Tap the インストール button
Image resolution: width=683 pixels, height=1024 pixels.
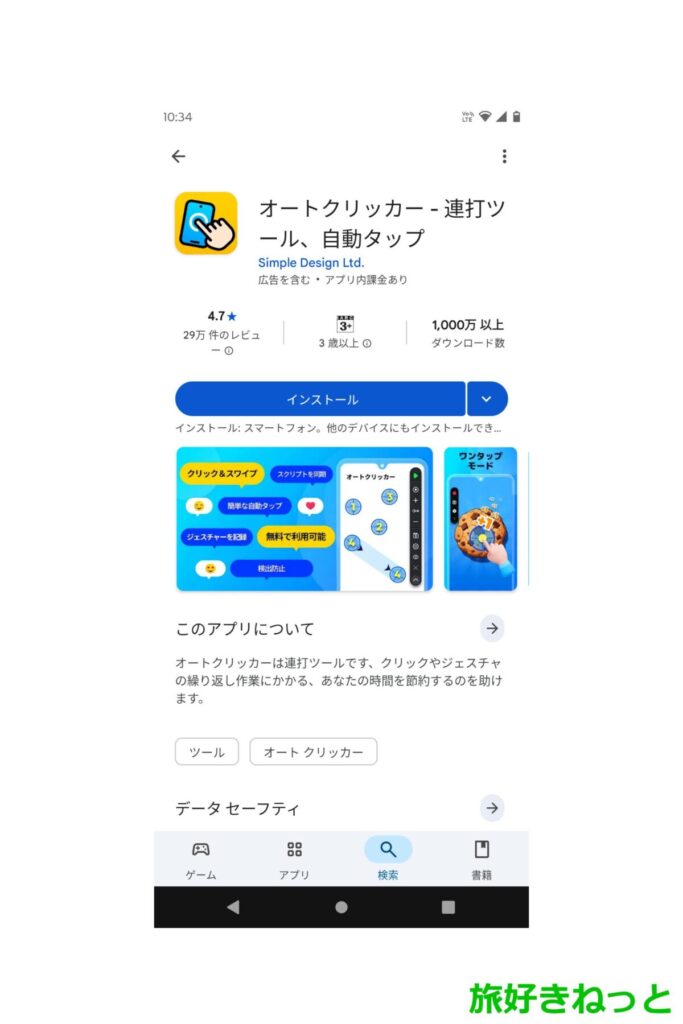coord(321,399)
